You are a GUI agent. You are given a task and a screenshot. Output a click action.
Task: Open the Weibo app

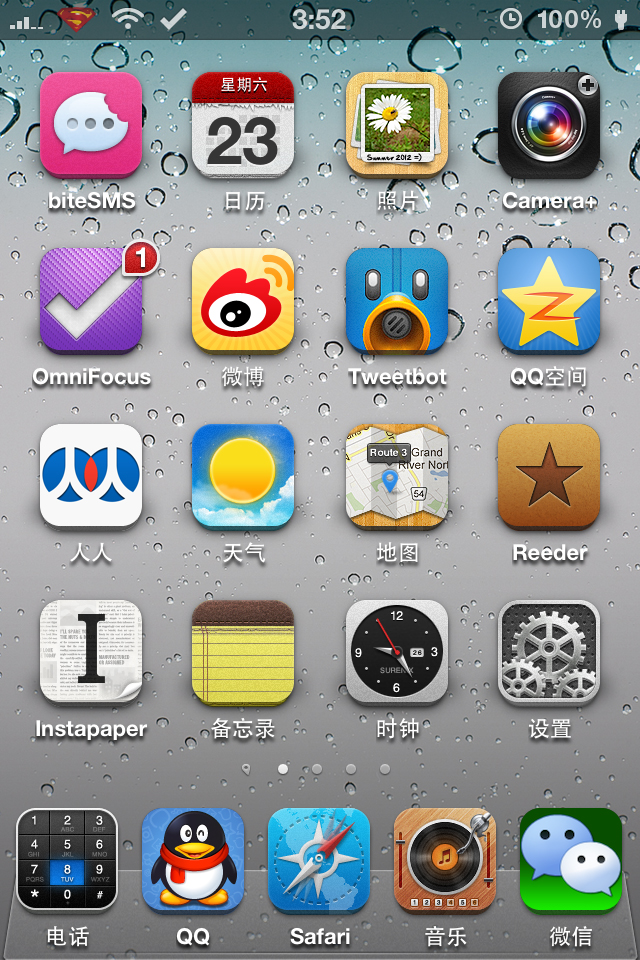click(243, 300)
